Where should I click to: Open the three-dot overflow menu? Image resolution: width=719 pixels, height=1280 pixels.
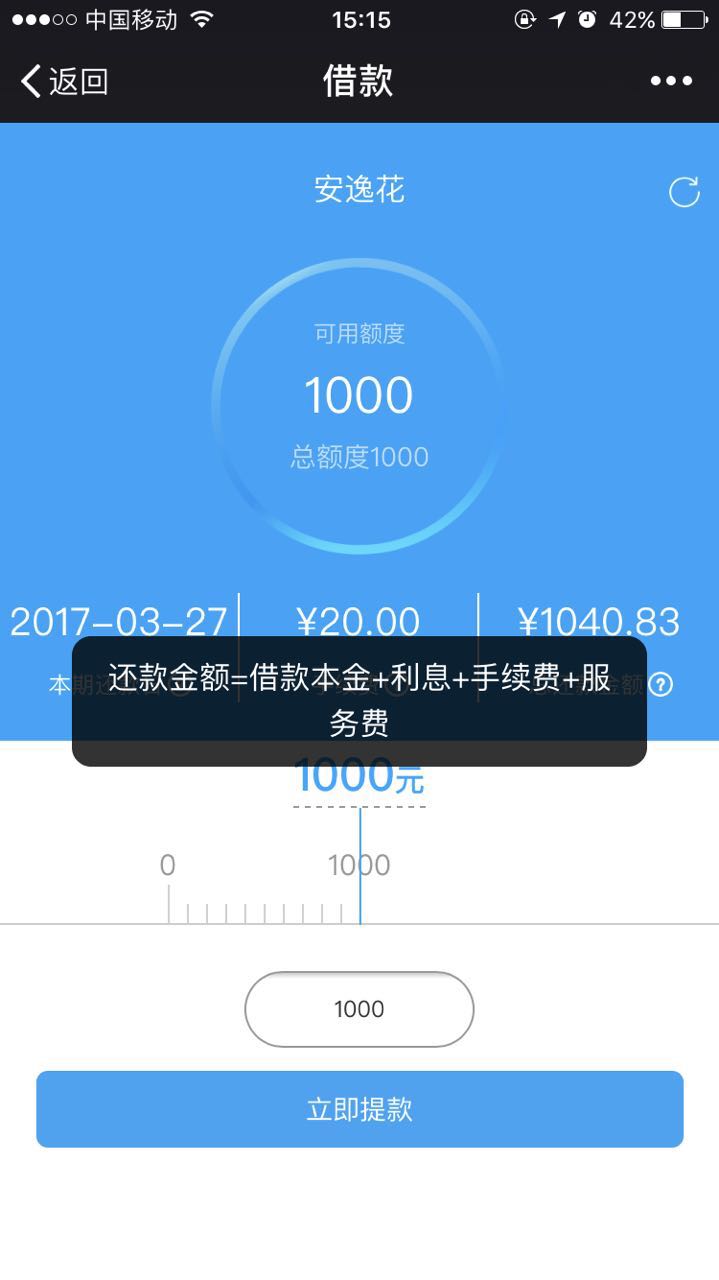point(671,81)
